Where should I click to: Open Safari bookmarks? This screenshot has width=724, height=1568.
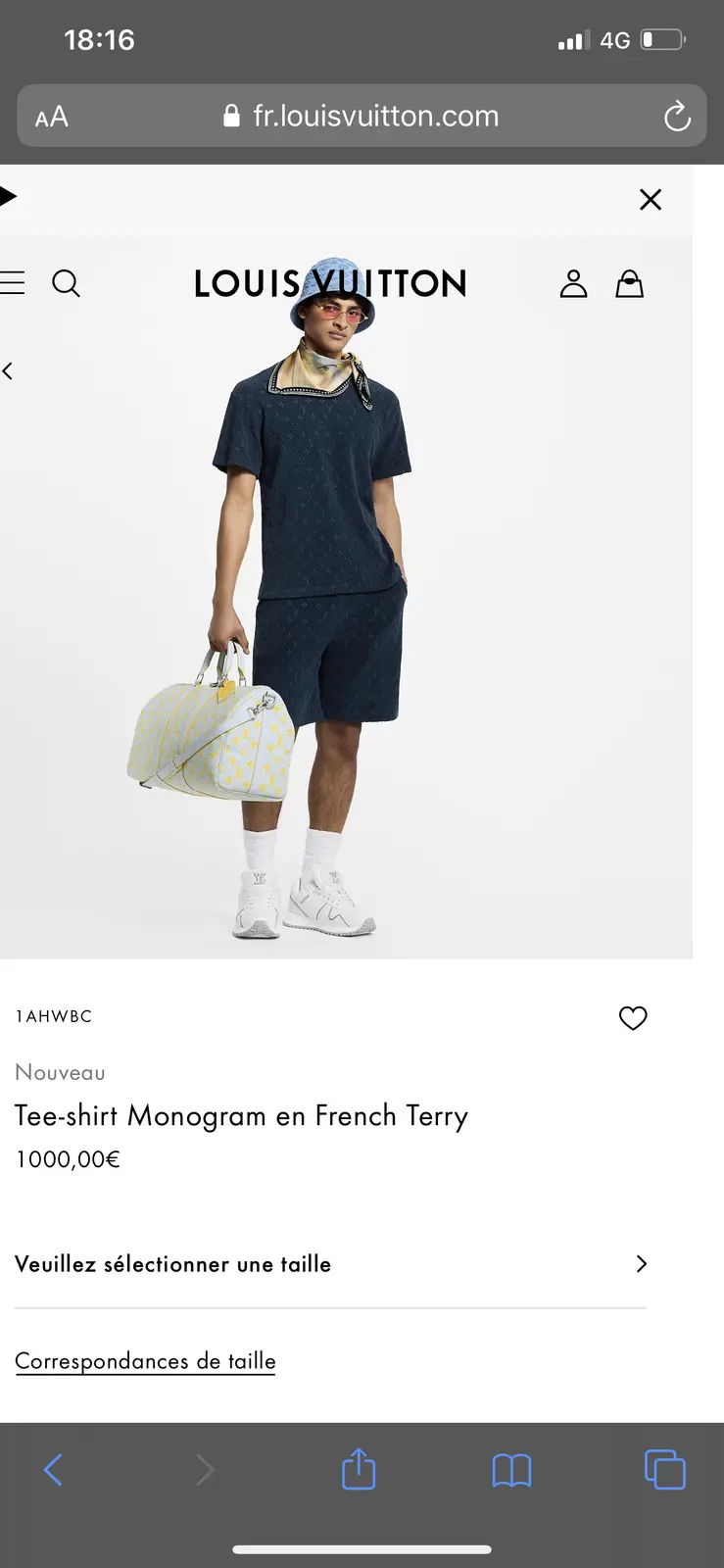511,1470
